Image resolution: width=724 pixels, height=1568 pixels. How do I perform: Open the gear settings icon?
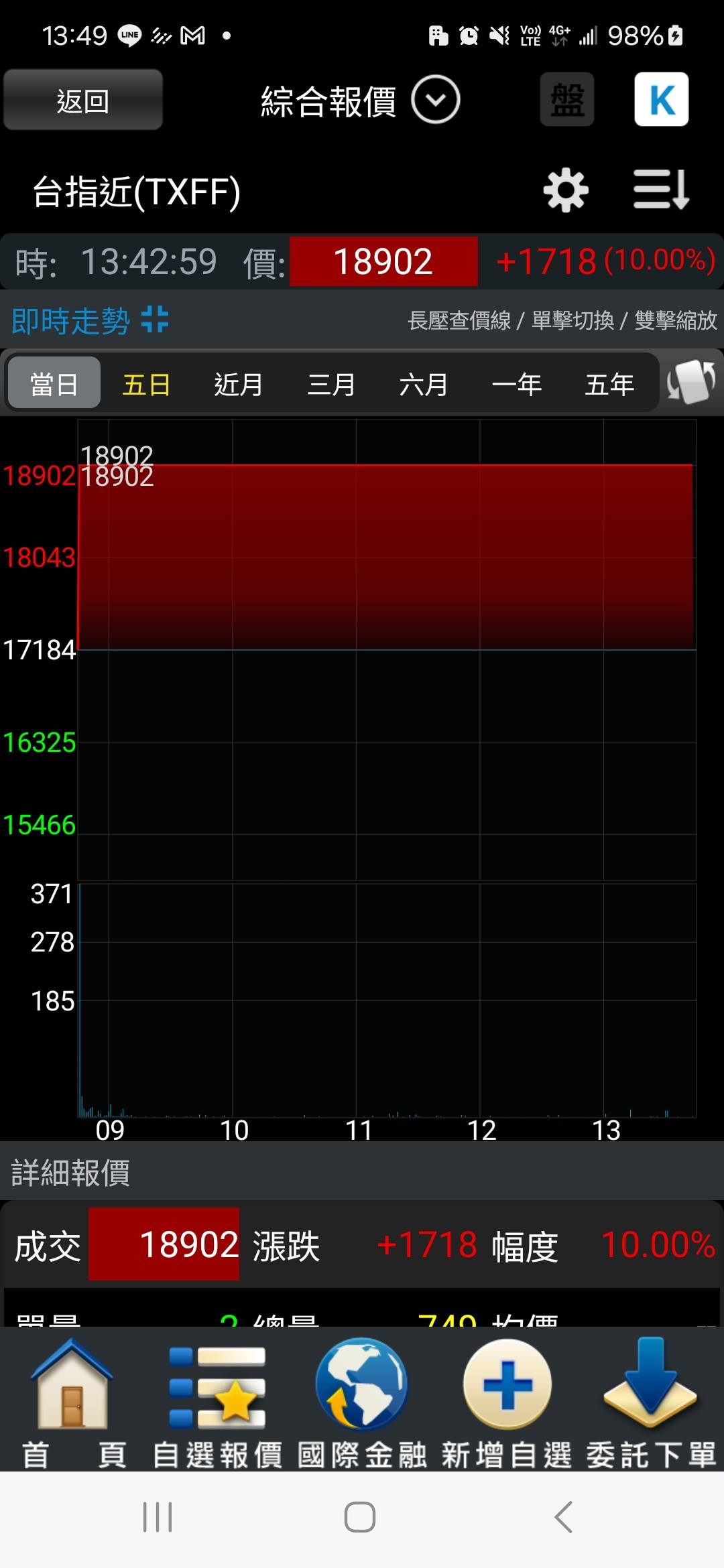[566, 190]
